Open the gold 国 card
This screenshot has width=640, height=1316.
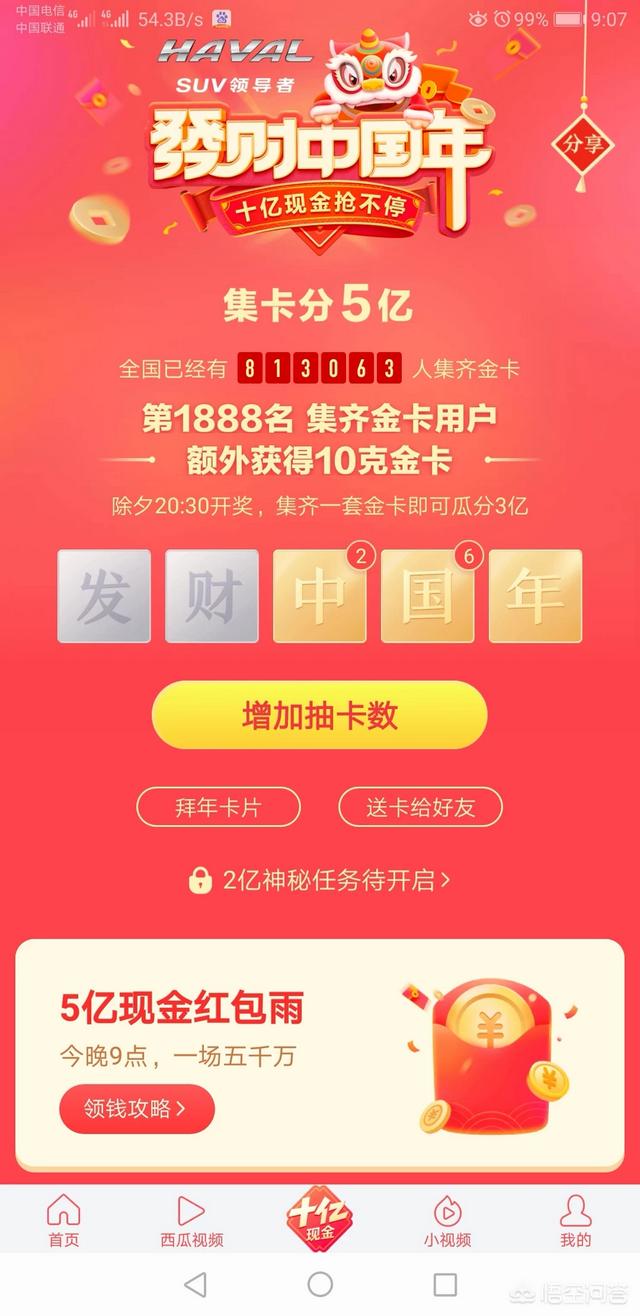428,596
